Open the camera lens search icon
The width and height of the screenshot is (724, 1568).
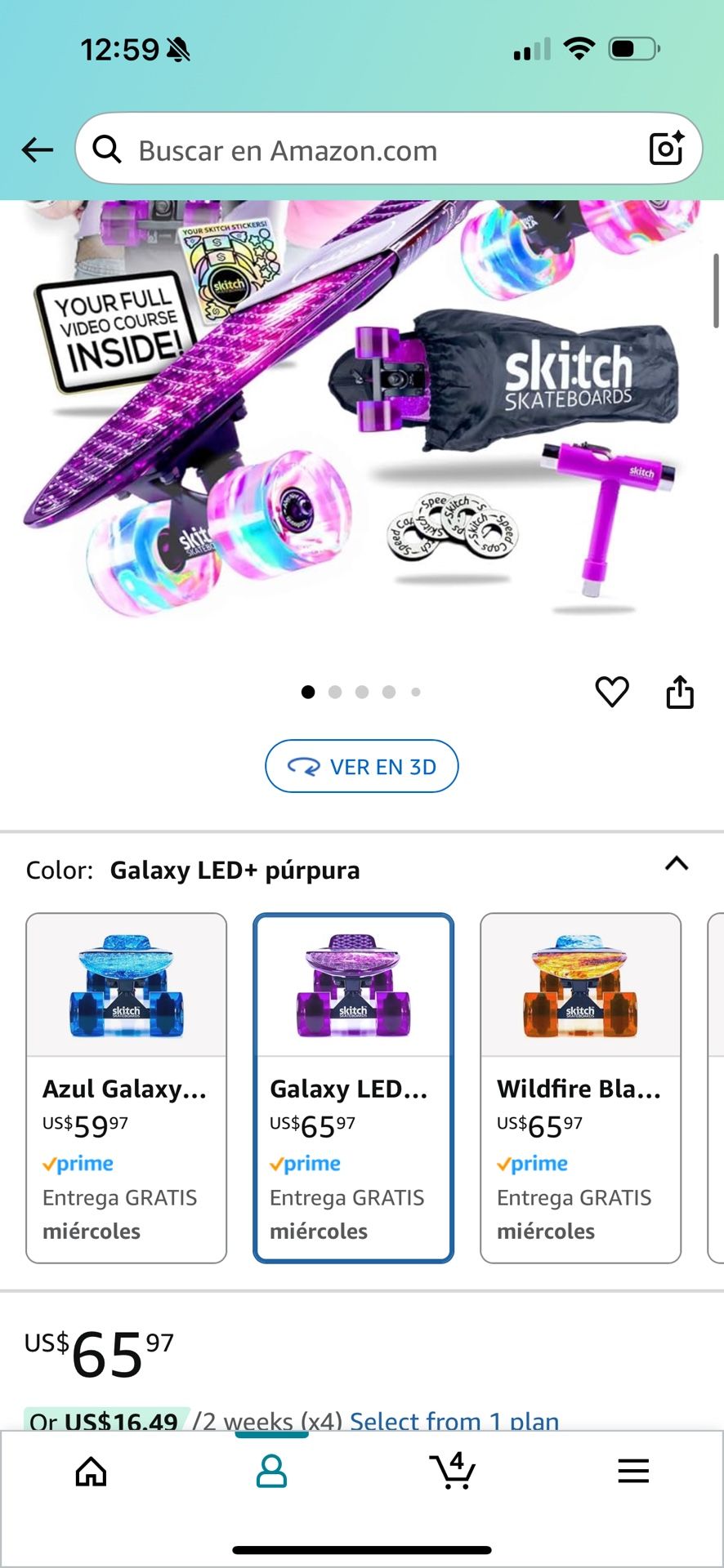666,149
